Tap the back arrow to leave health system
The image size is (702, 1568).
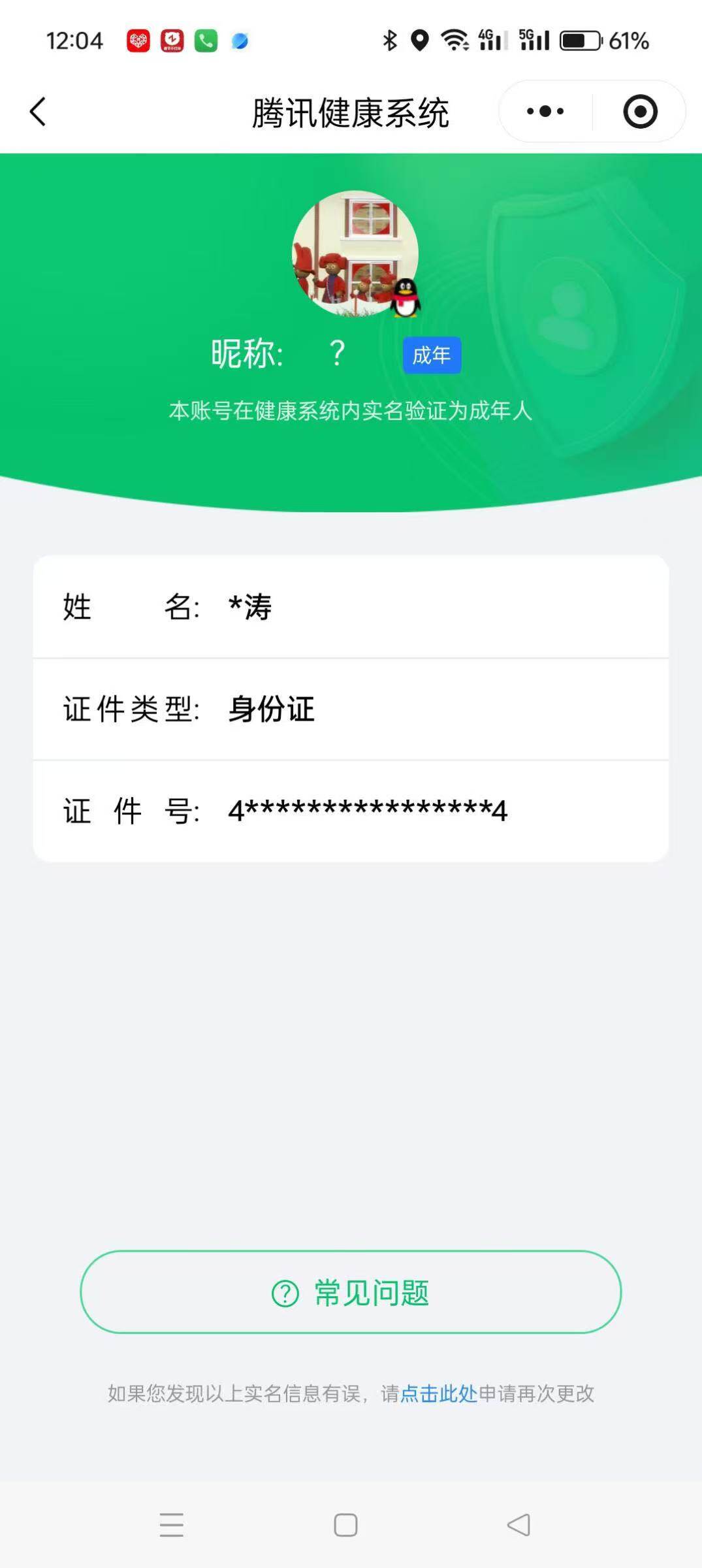(37, 111)
